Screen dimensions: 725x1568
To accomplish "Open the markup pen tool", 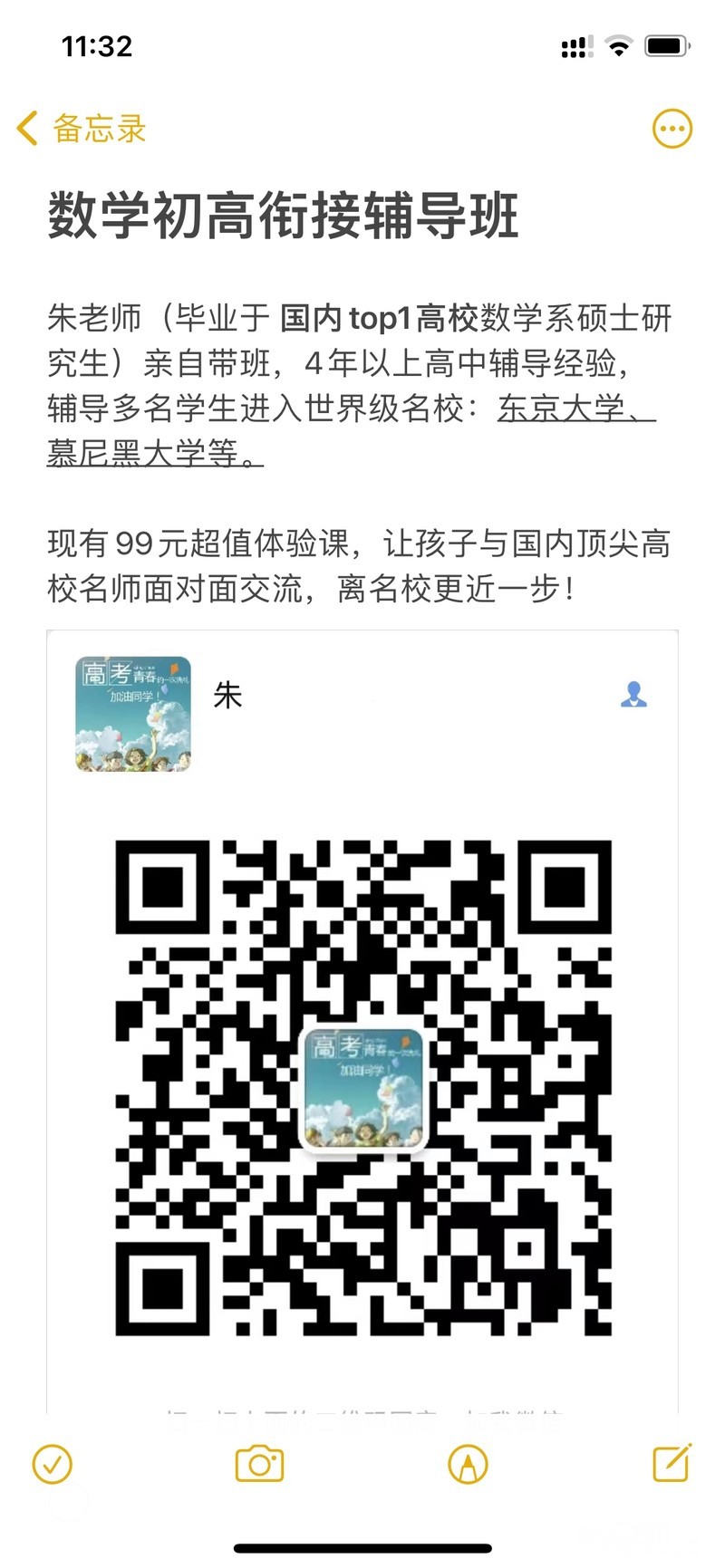I will click(468, 1464).
